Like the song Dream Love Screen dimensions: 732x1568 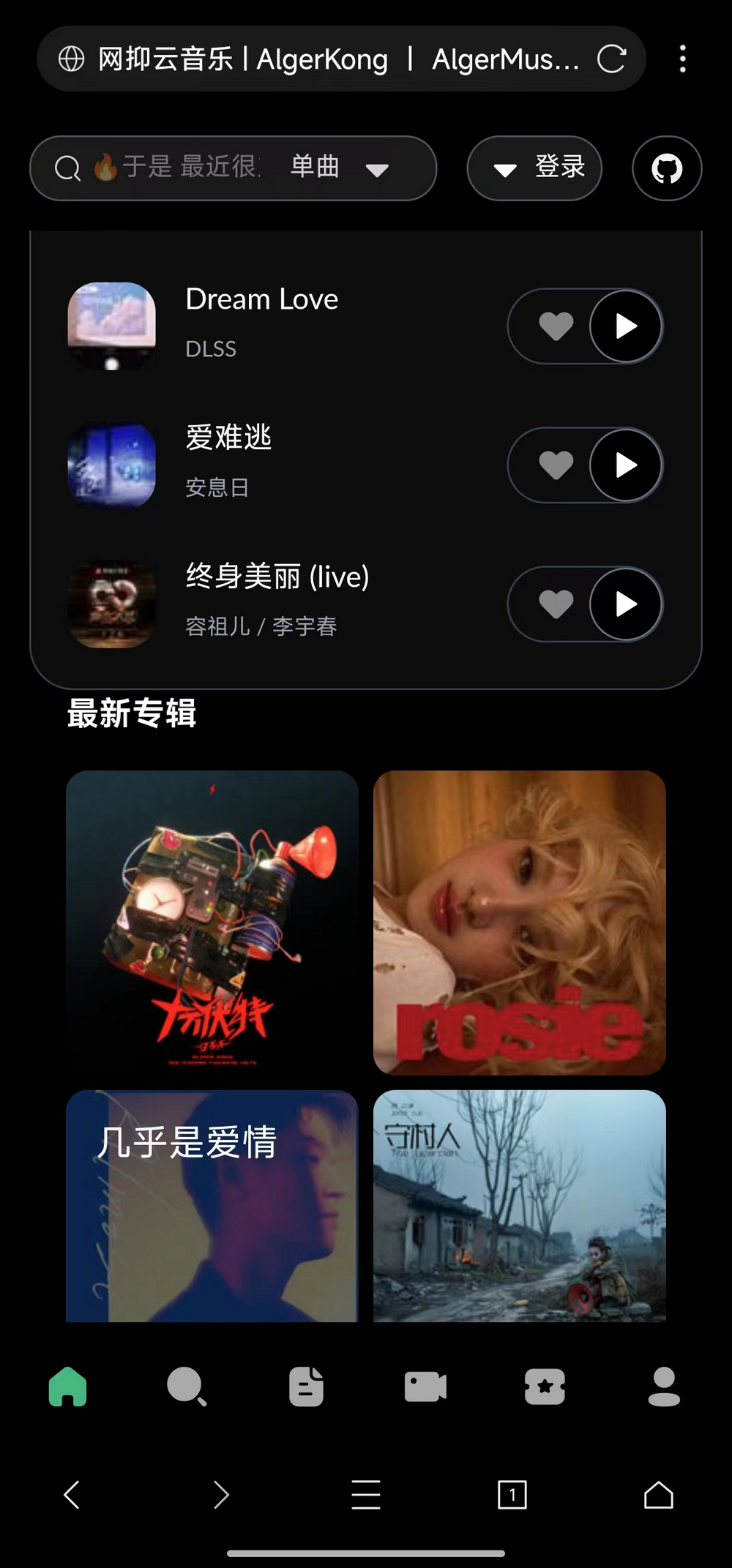556,326
